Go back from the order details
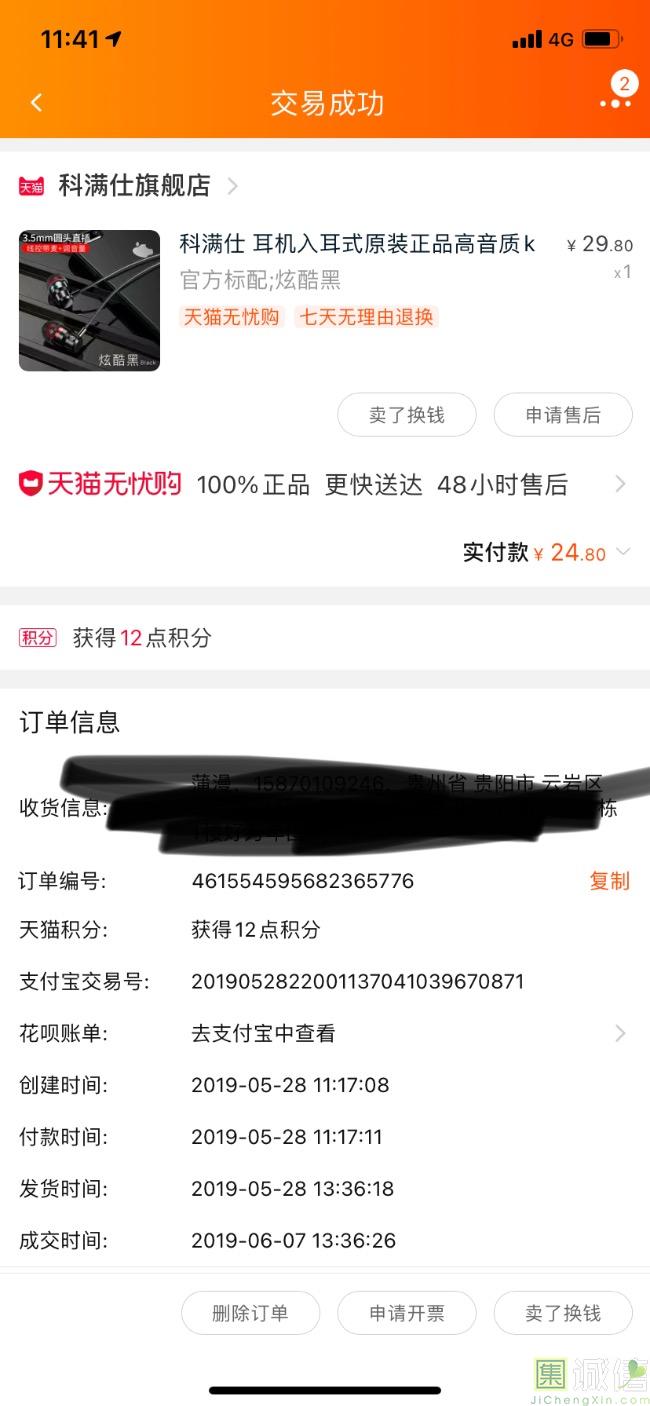Image resolution: width=650 pixels, height=1406 pixels. tap(37, 103)
